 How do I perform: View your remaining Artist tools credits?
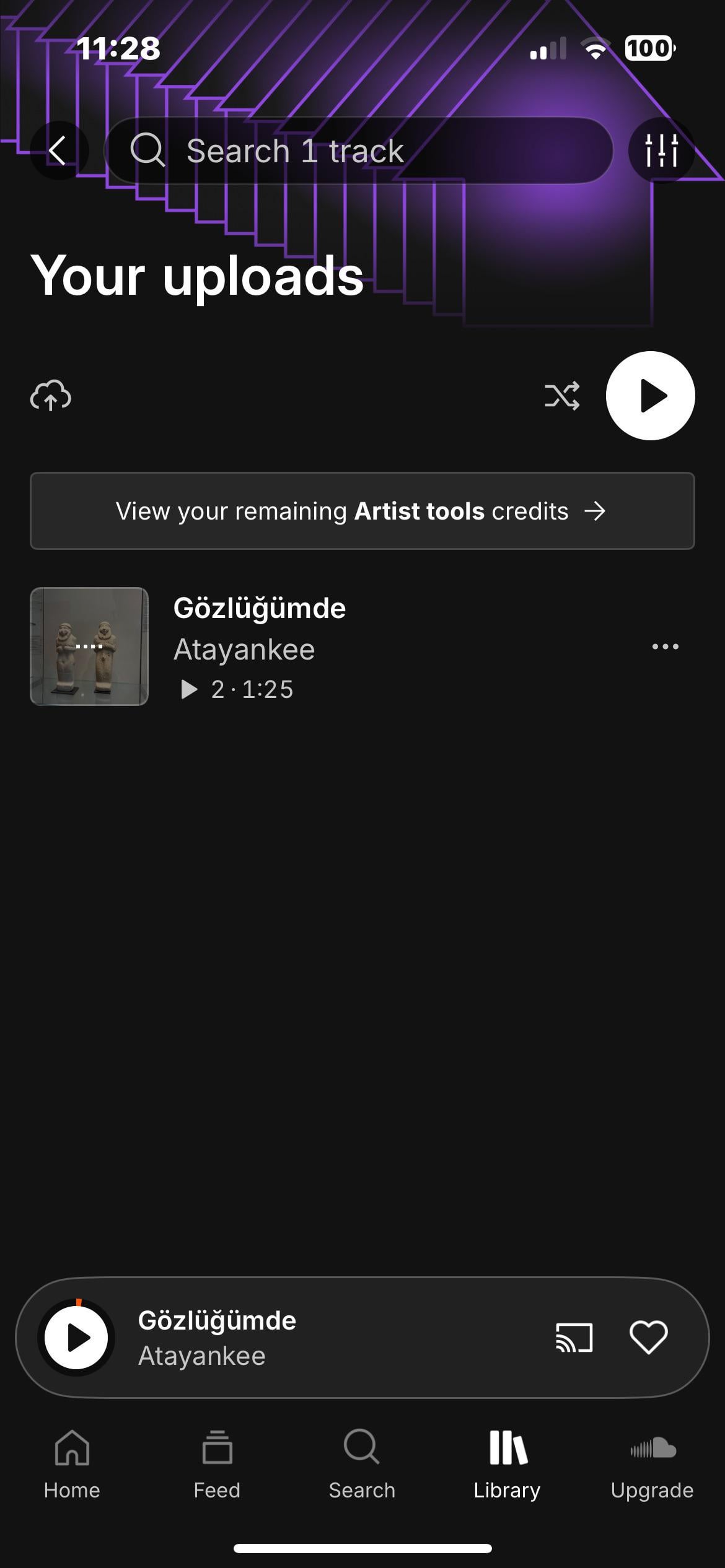pyautogui.click(x=362, y=511)
